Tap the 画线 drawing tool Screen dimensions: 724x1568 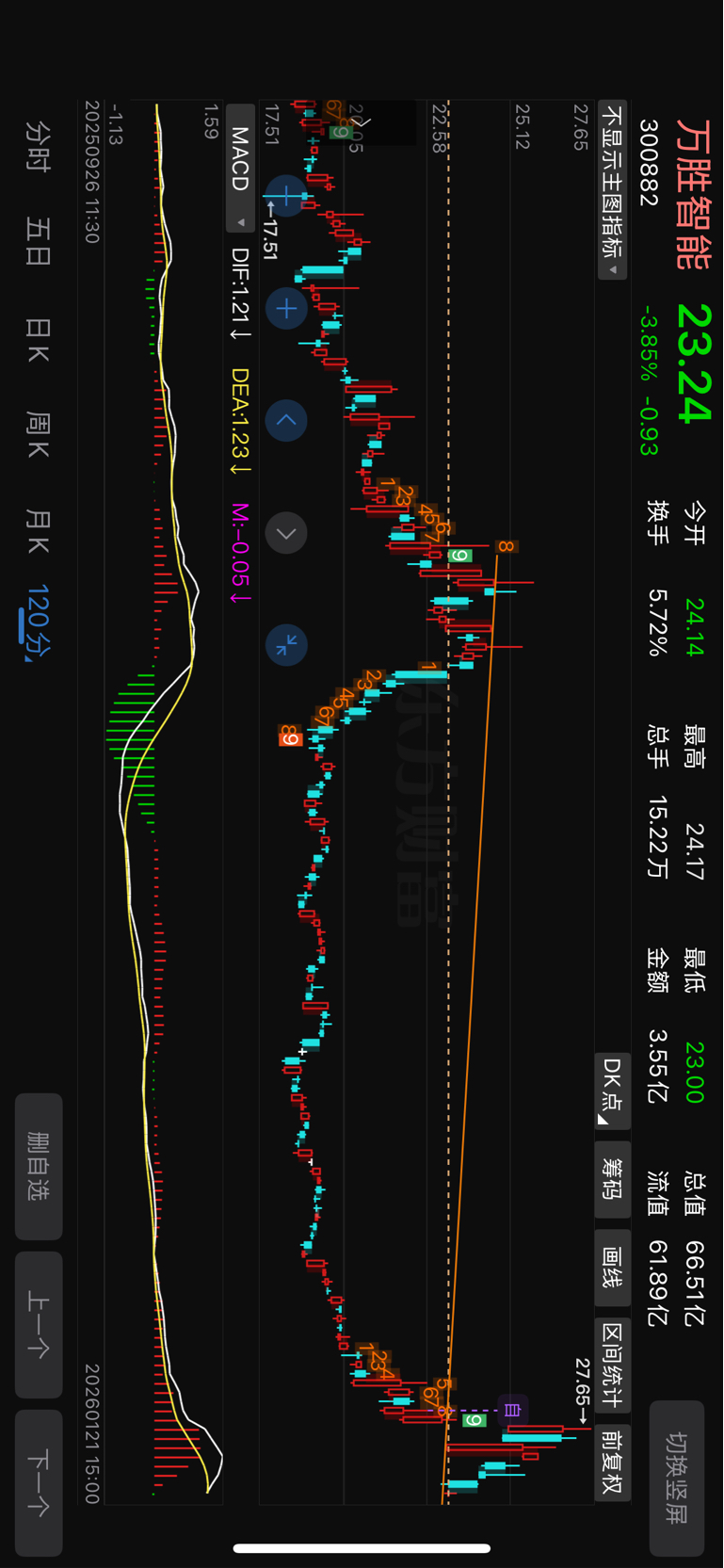coord(613,1267)
